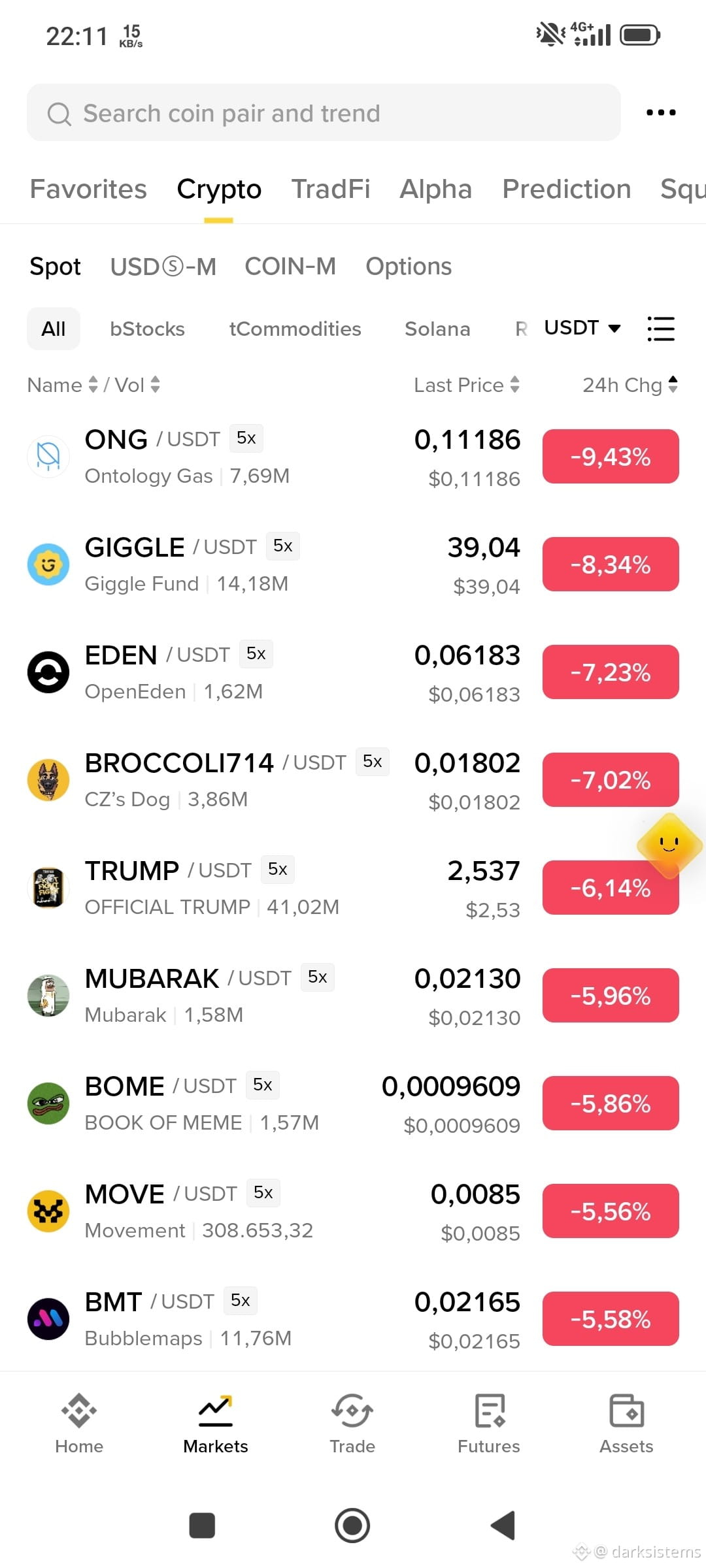Viewport: 706px width, 1568px height.
Task: Open the ONG/USDT pair
Action: (353, 457)
